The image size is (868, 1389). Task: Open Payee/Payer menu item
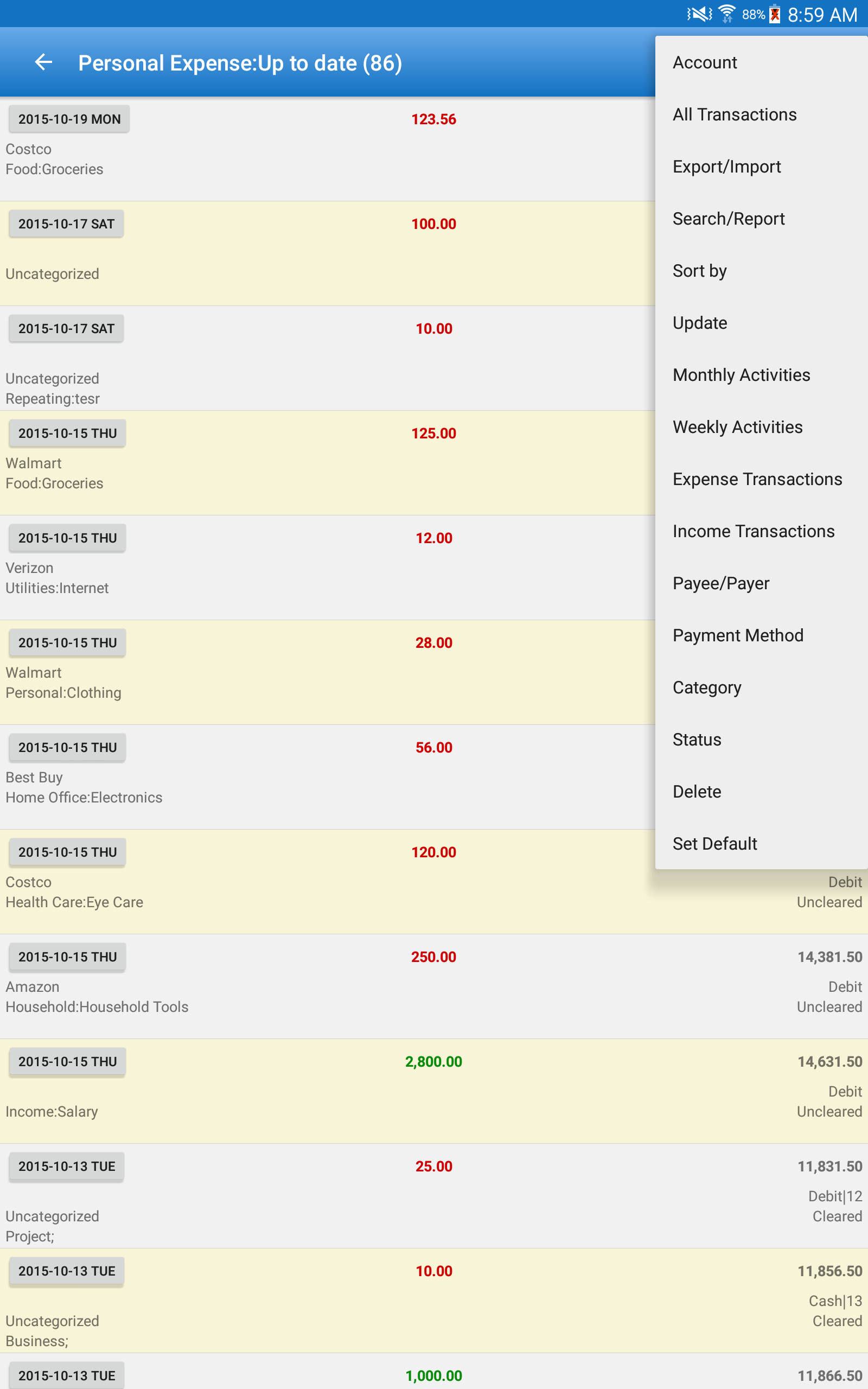click(761, 584)
